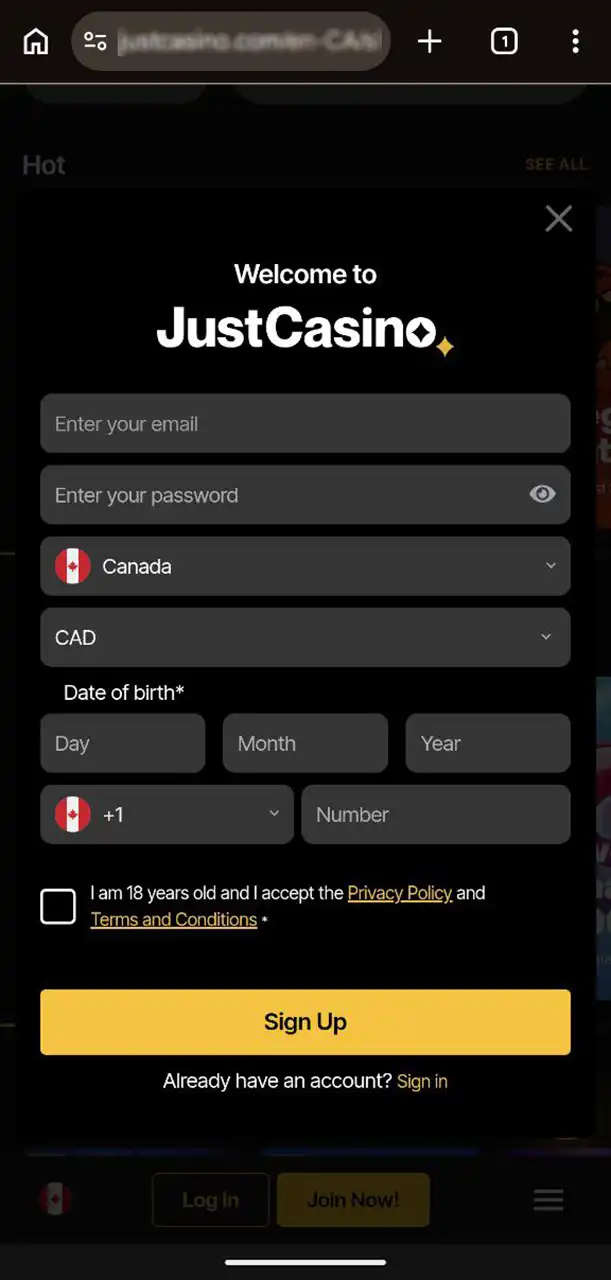Open the browser home page icon
Image resolution: width=611 pixels, height=1280 pixels.
(x=36, y=41)
